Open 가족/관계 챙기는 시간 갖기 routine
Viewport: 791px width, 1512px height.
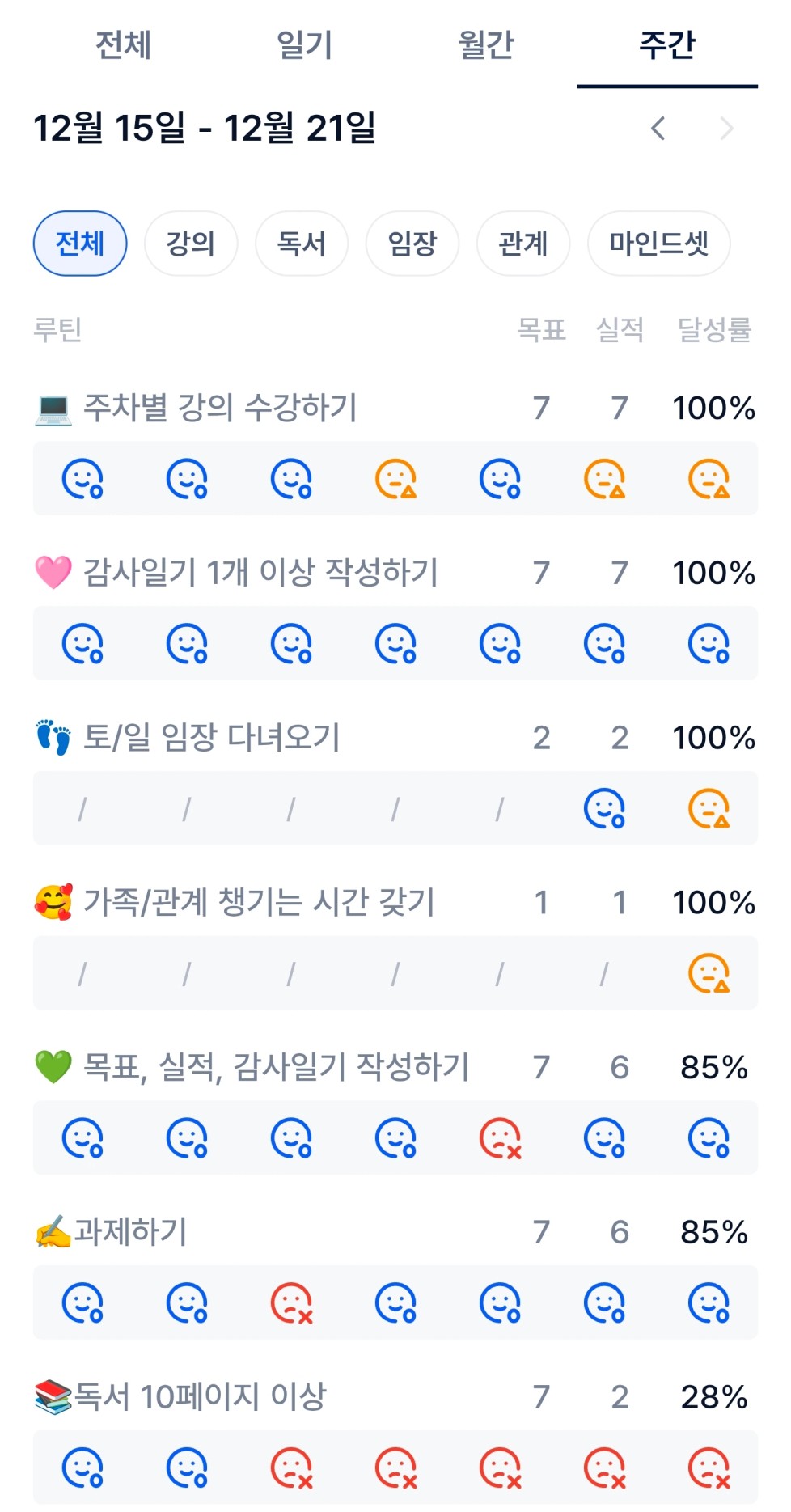259,903
